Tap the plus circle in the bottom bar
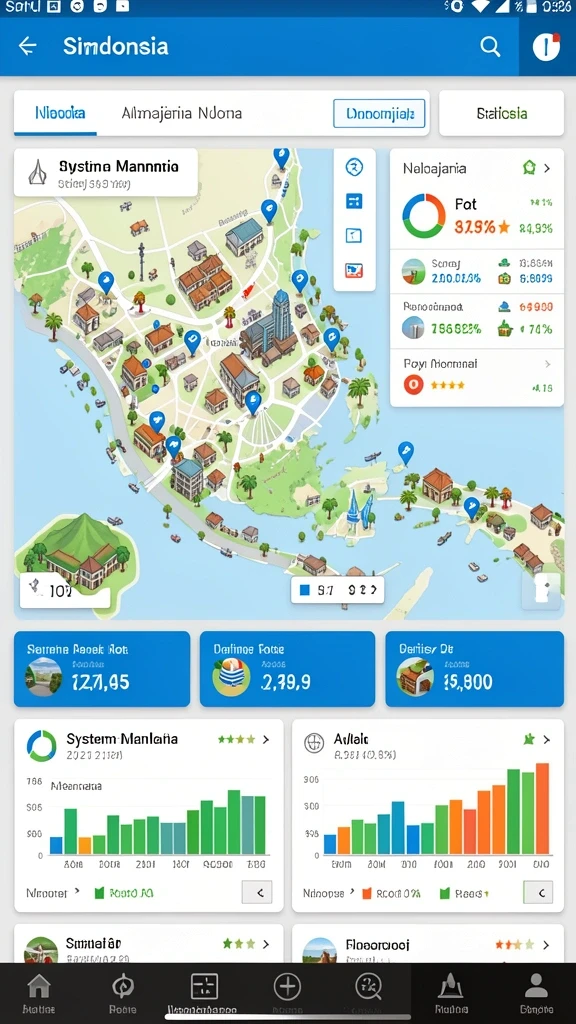Image resolution: width=576 pixels, height=1024 pixels. [x=287, y=986]
